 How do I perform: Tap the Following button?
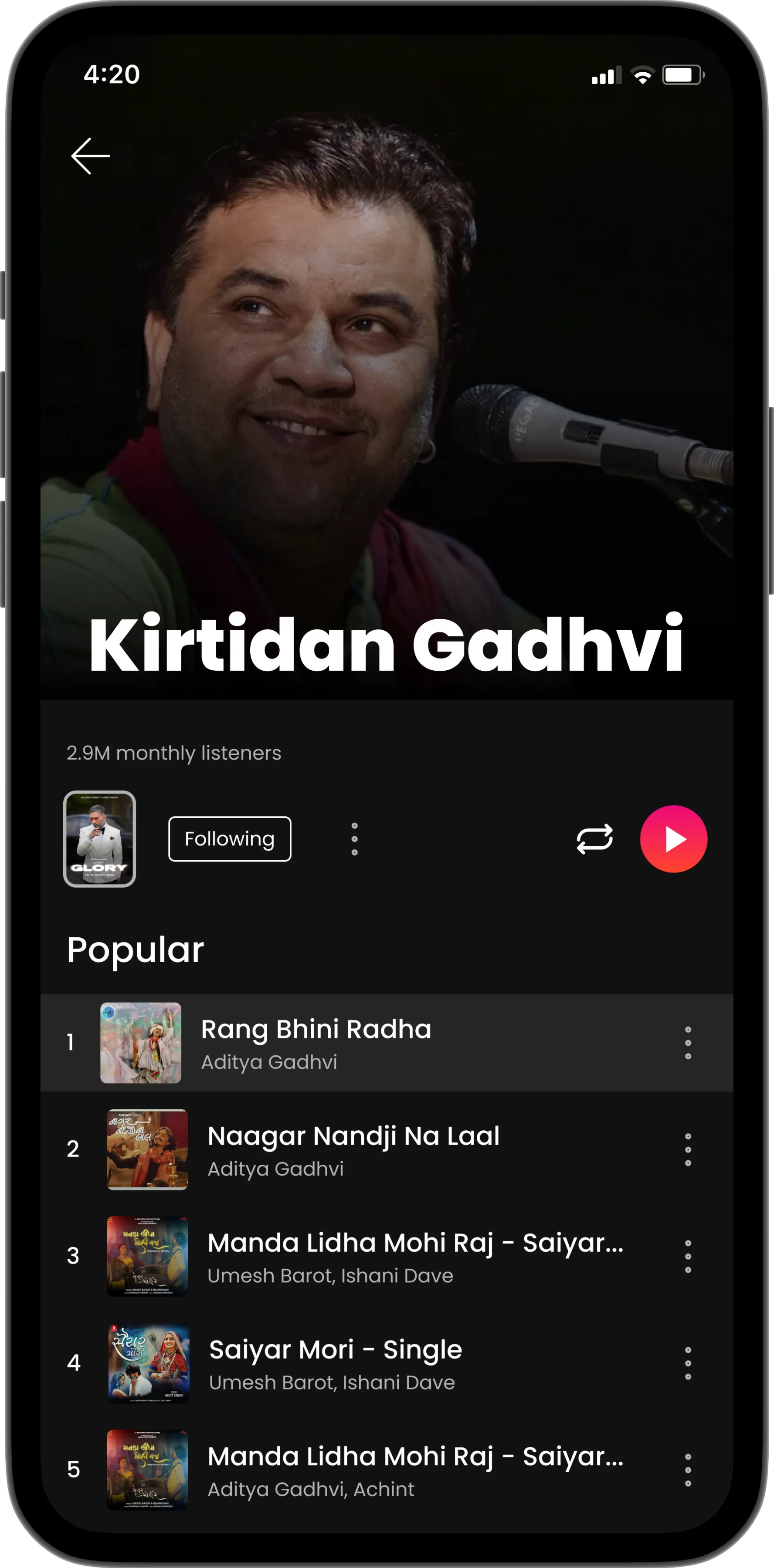[x=230, y=839]
